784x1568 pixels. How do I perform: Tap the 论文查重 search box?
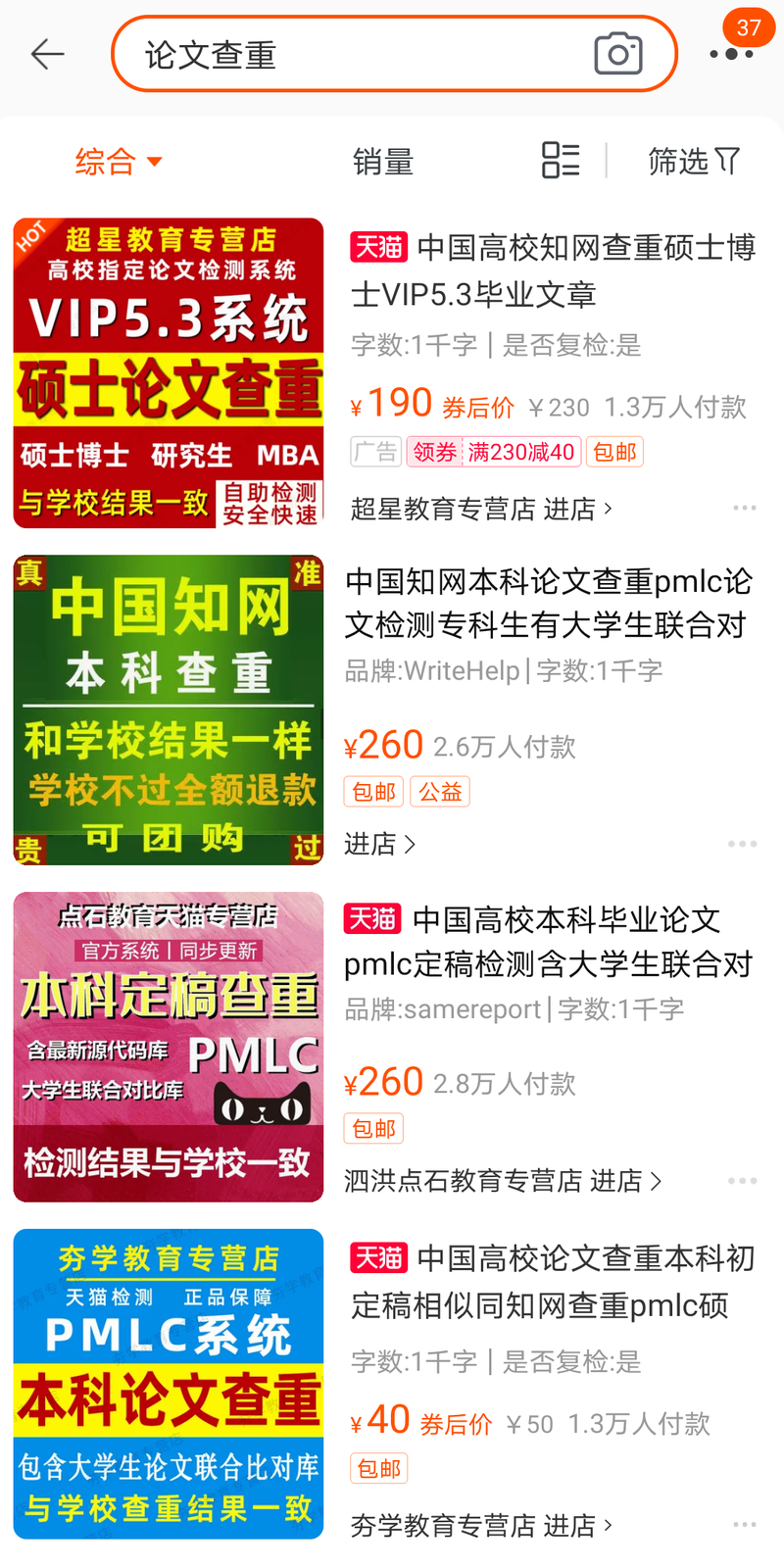pos(353,55)
